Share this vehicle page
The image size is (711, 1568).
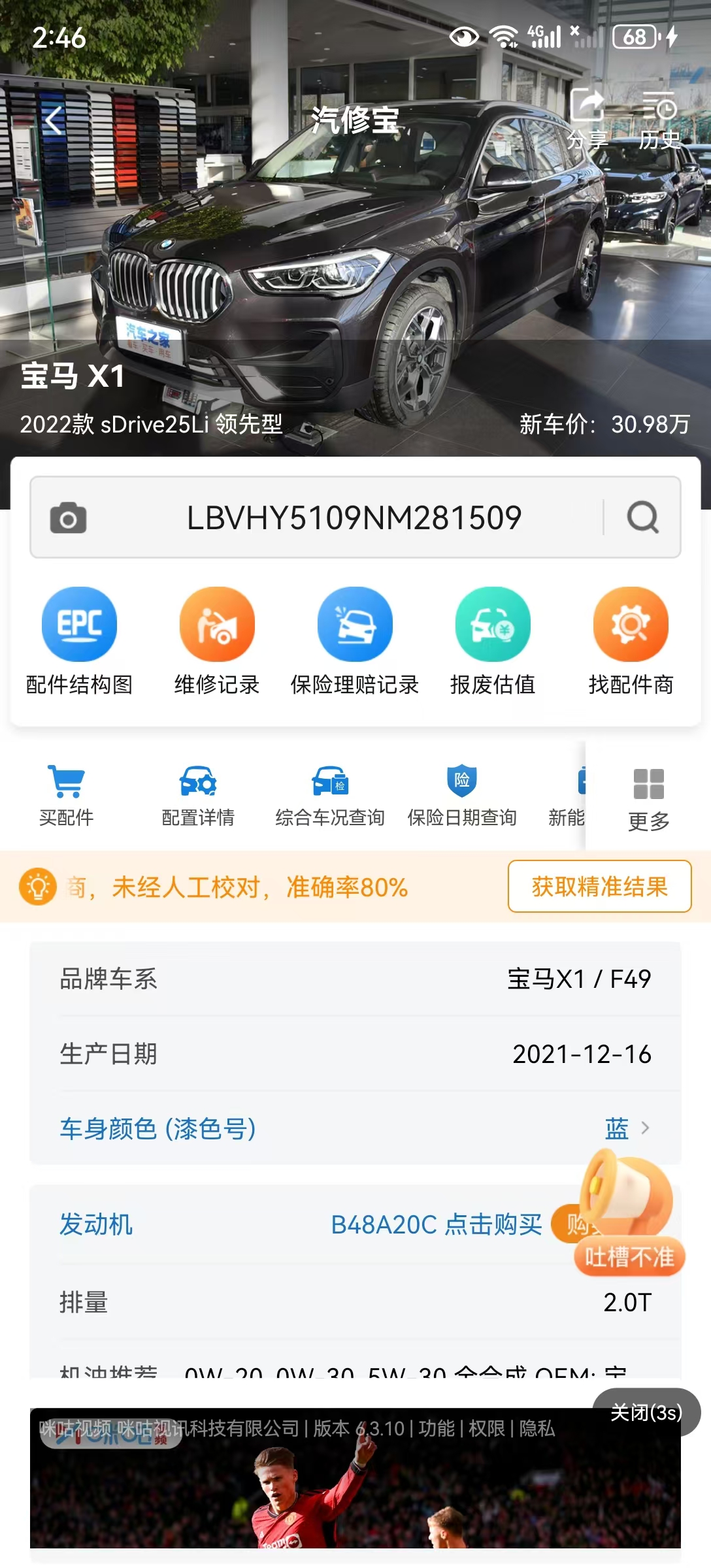(x=587, y=119)
